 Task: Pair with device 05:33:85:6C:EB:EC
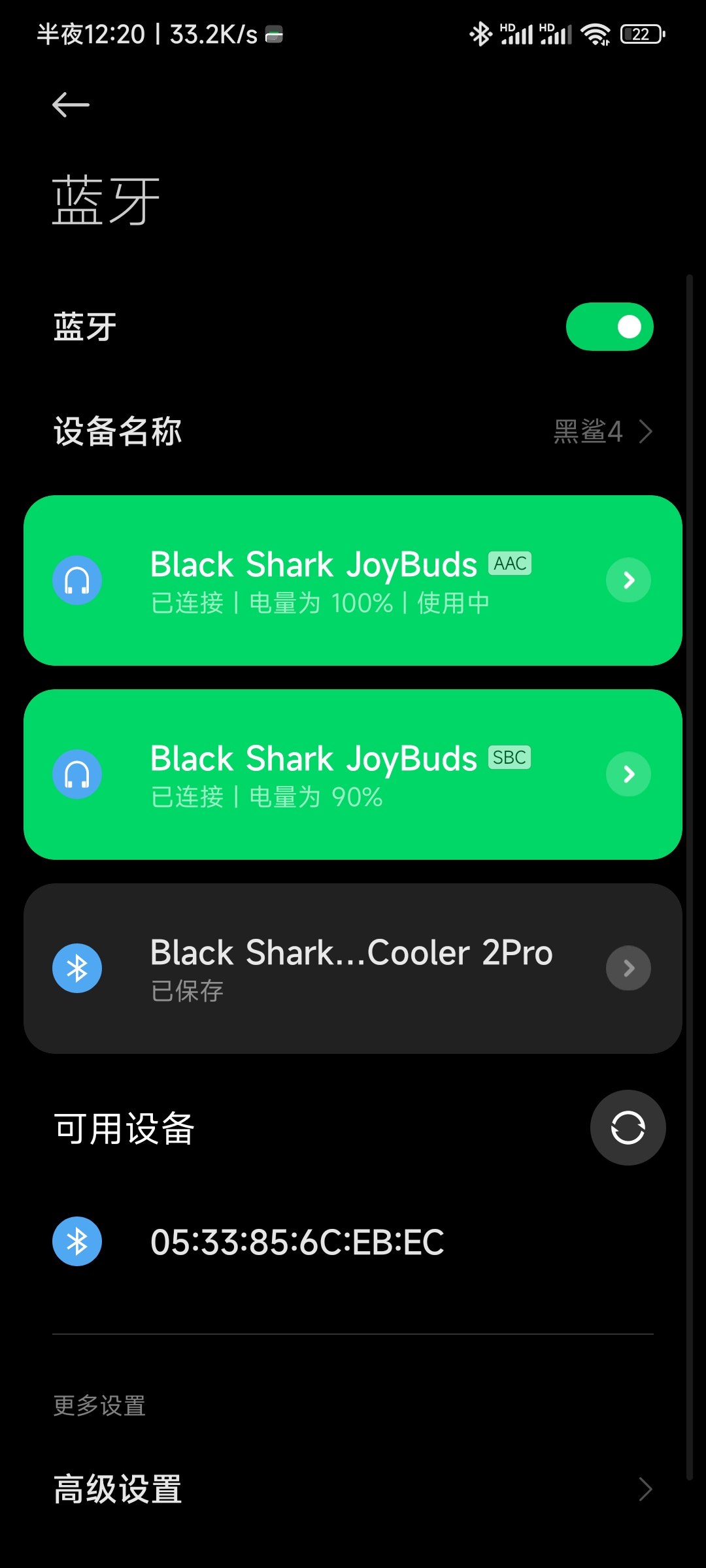[x=353, y=1241]
